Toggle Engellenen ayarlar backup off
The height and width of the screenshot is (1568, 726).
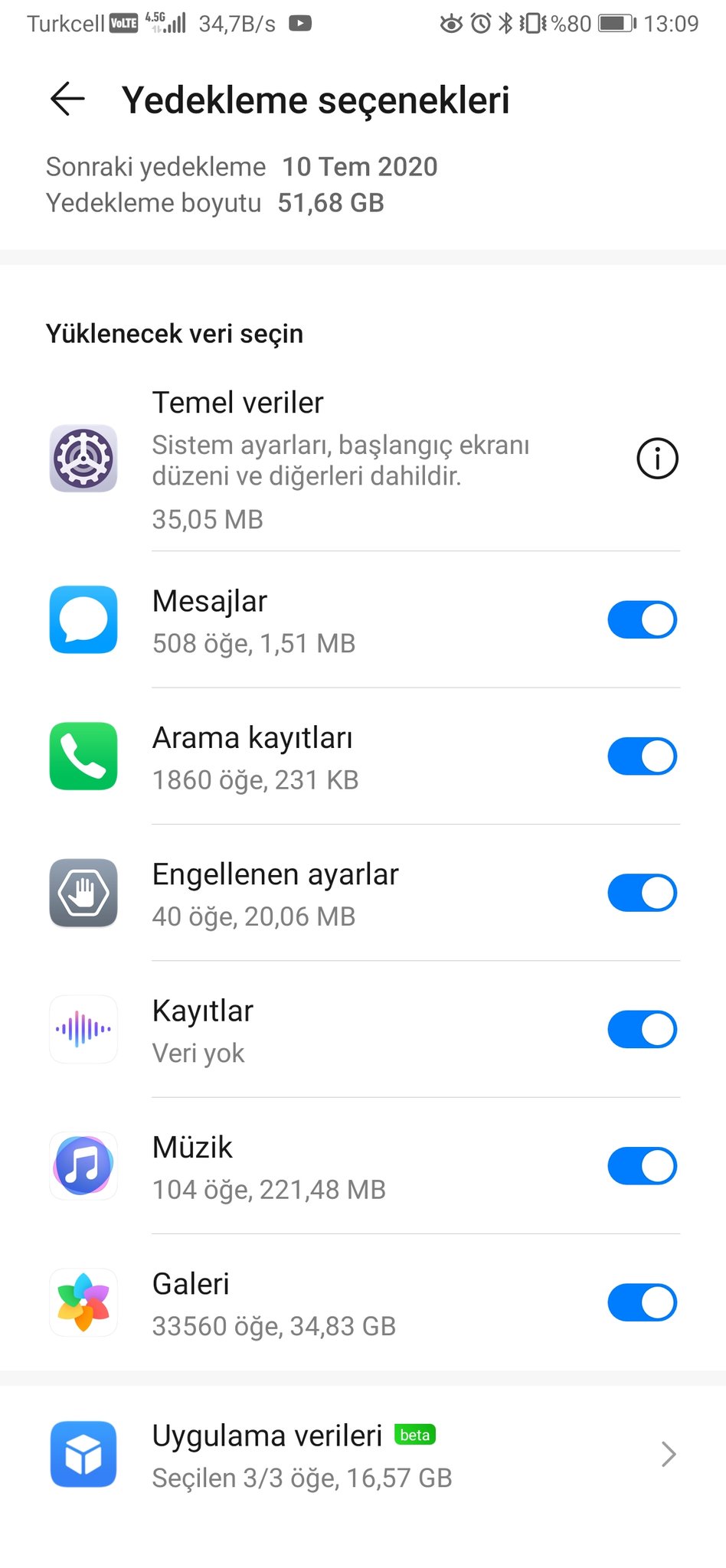[642, 893]
